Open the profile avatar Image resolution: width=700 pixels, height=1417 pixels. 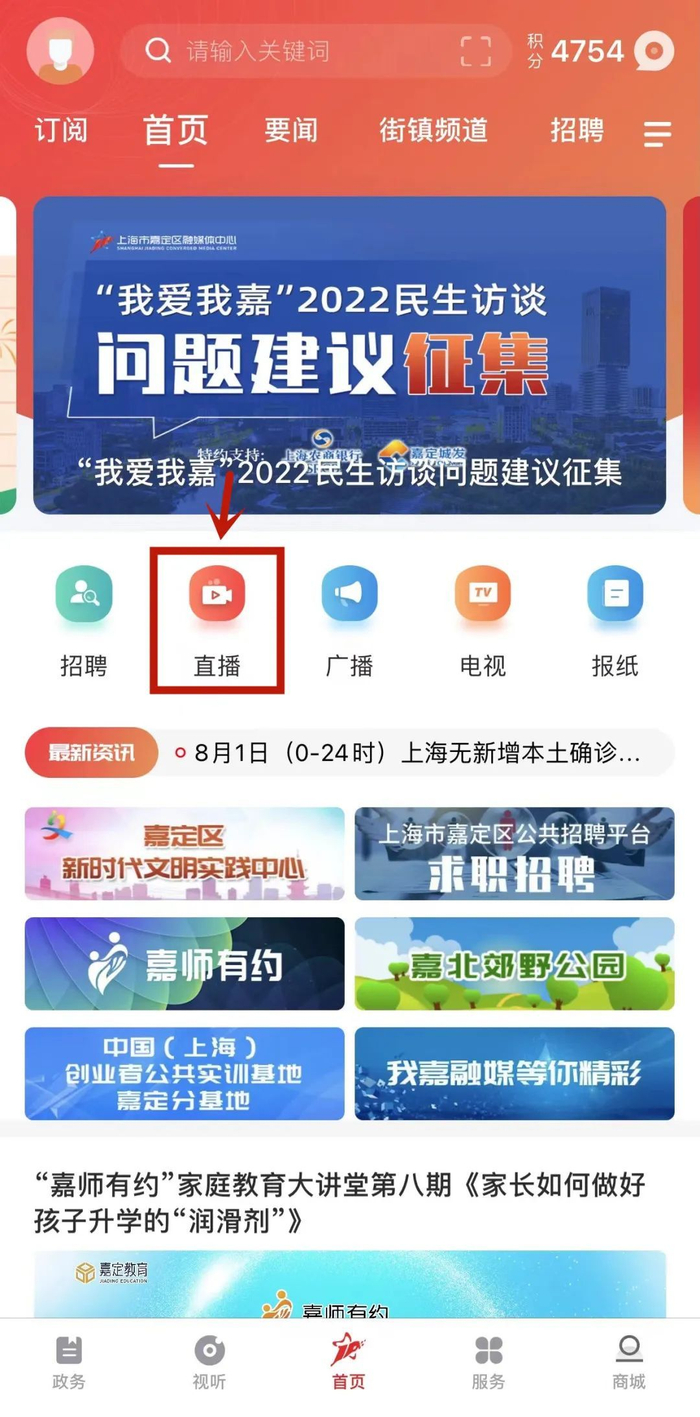[x=60, y=50]
